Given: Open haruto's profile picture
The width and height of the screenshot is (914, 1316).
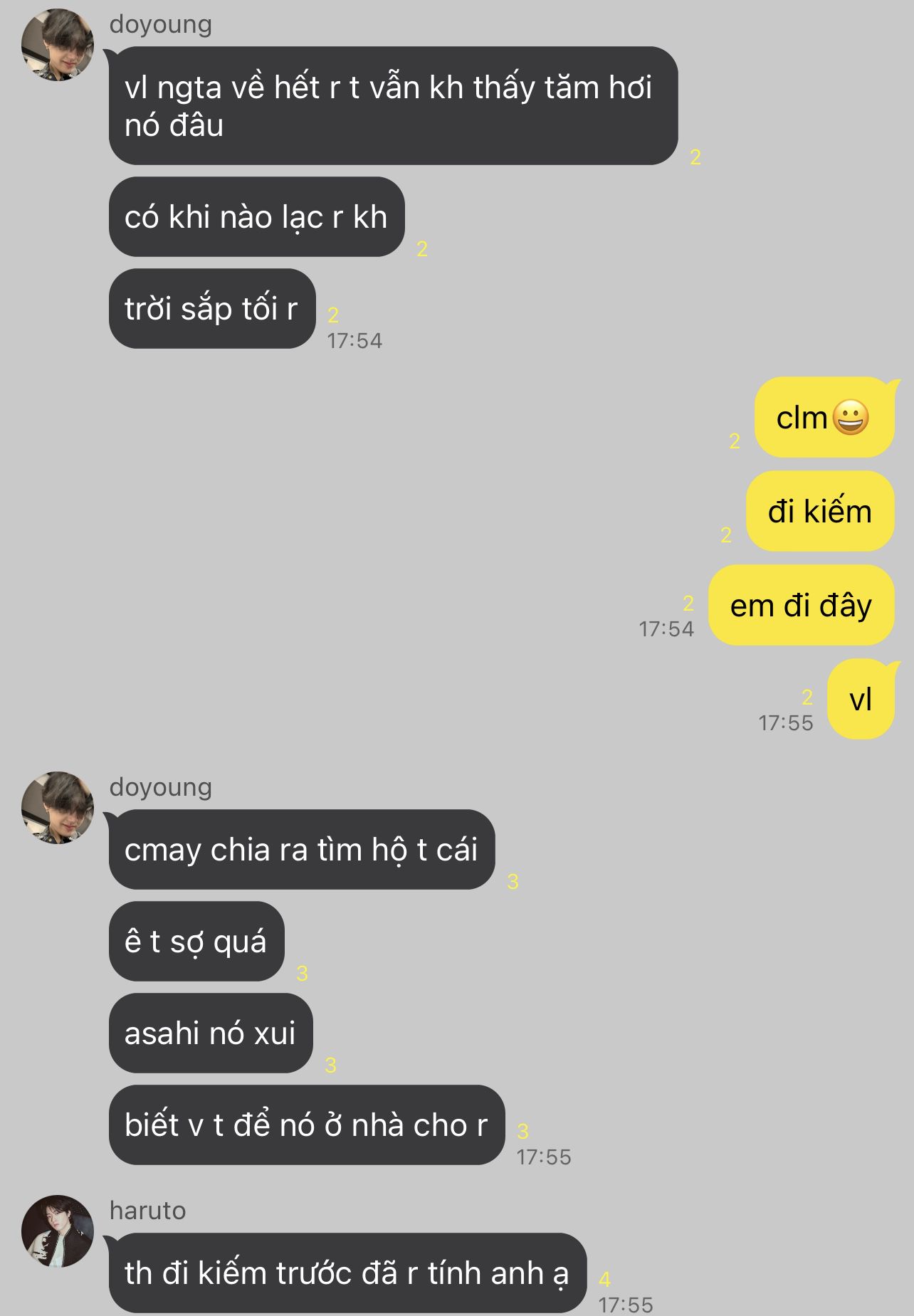Looking at the screenshot, I should point(58,1231).
